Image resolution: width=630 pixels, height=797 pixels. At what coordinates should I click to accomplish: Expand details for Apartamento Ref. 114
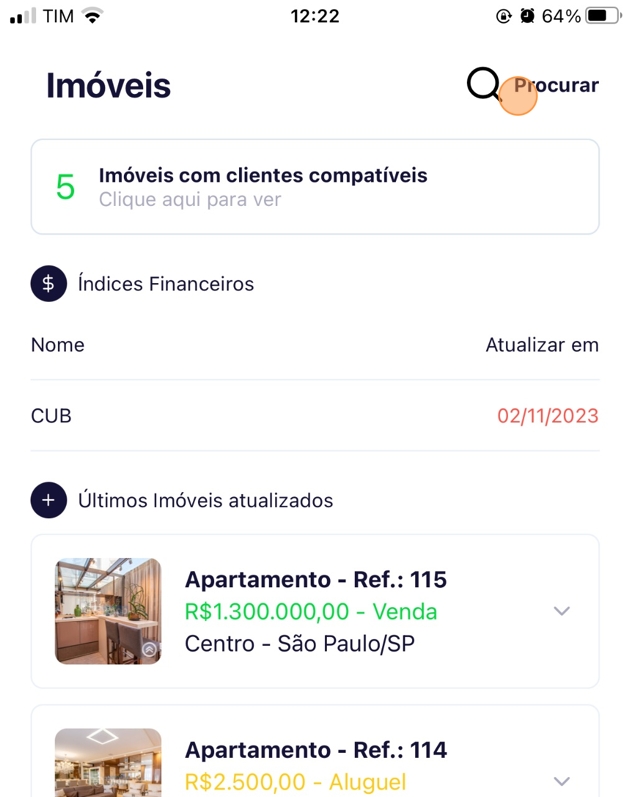562,781
